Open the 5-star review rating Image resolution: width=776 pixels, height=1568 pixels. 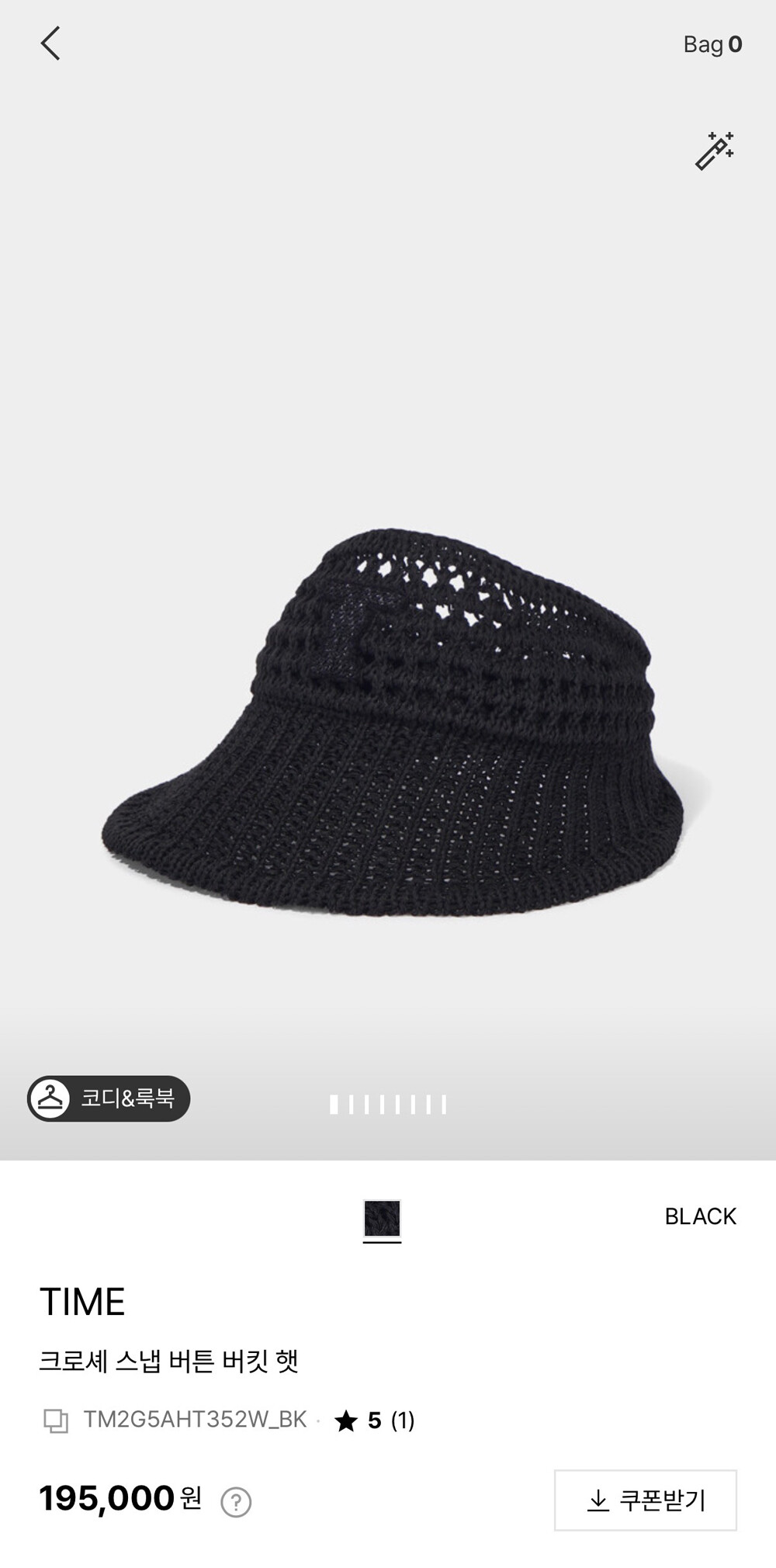(375, 1421)
